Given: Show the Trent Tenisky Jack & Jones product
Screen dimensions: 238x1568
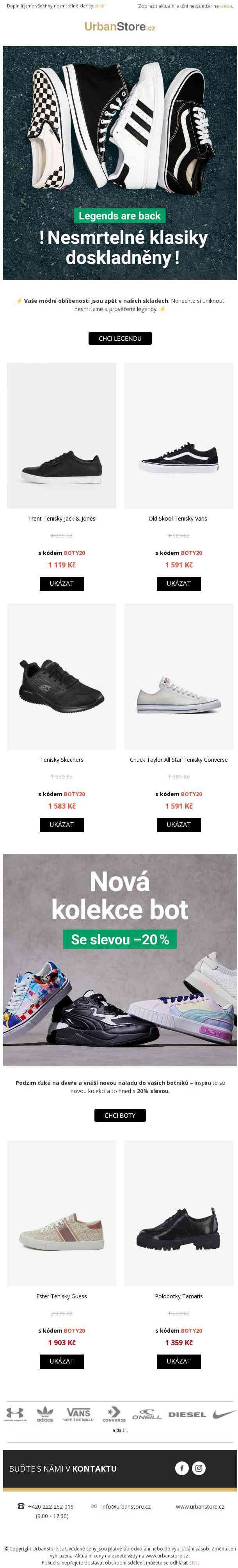Looking at the screenshot, I should click(x=62, y=583).
